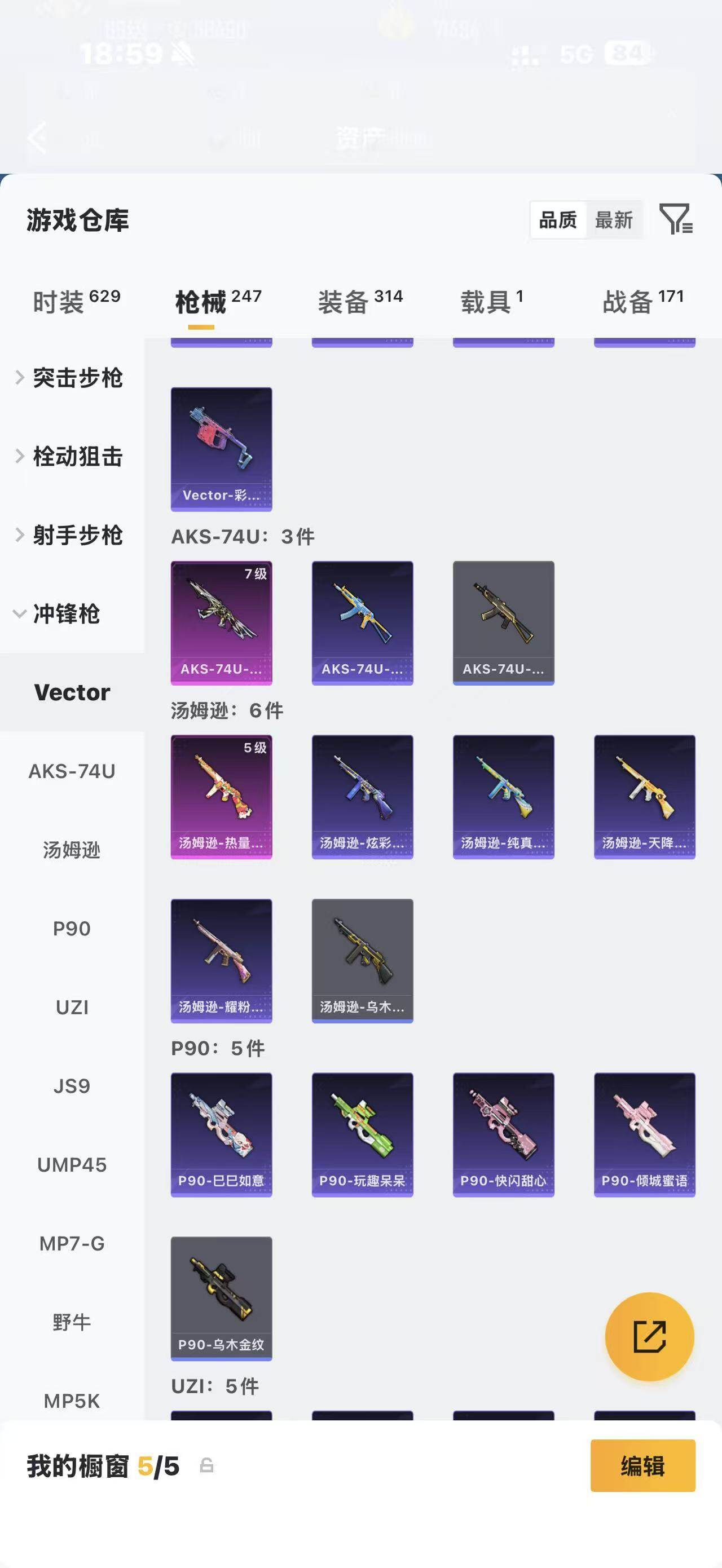Select AKS-74U in the side list
The width and height of the screenshot is (722, 1568).
[x=72, y=771]
